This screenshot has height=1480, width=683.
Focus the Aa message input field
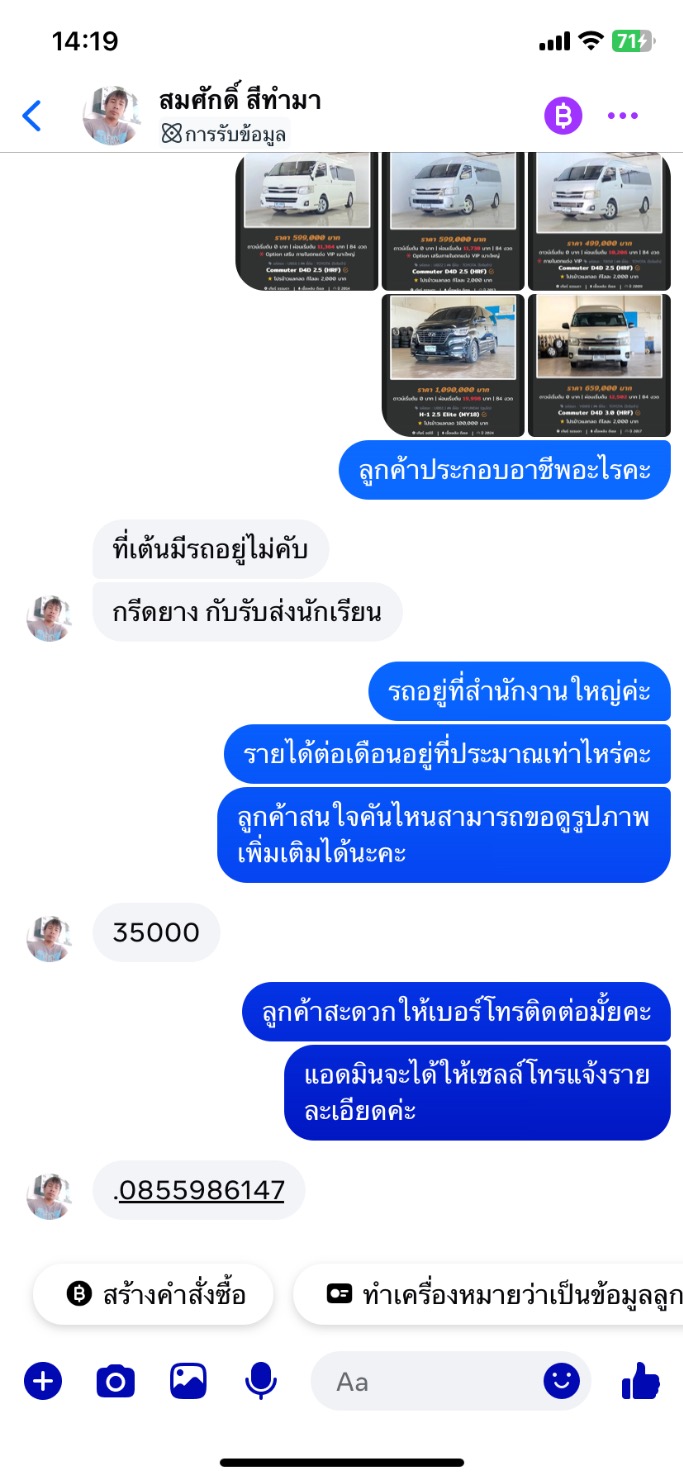point(426,1382)
